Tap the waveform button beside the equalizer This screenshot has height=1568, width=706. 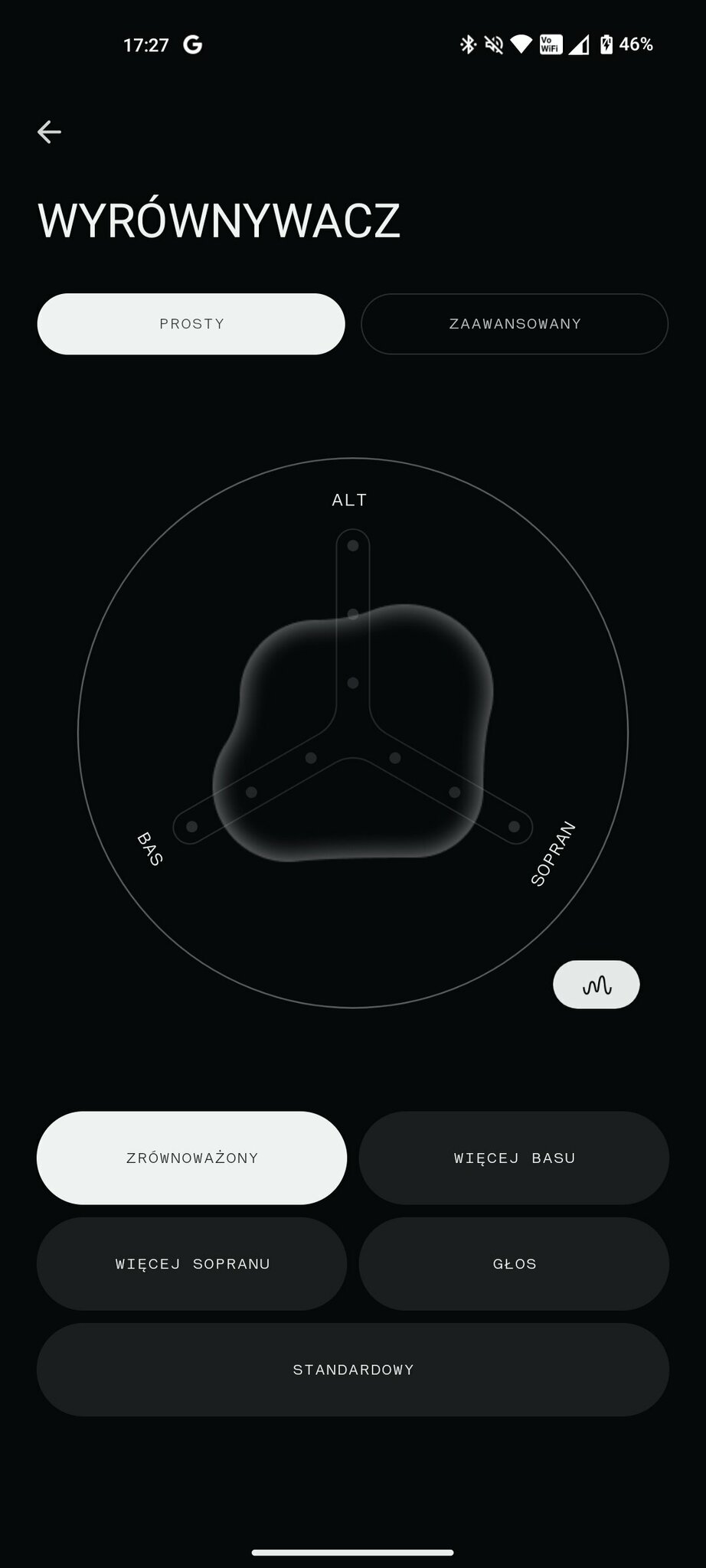596,985
